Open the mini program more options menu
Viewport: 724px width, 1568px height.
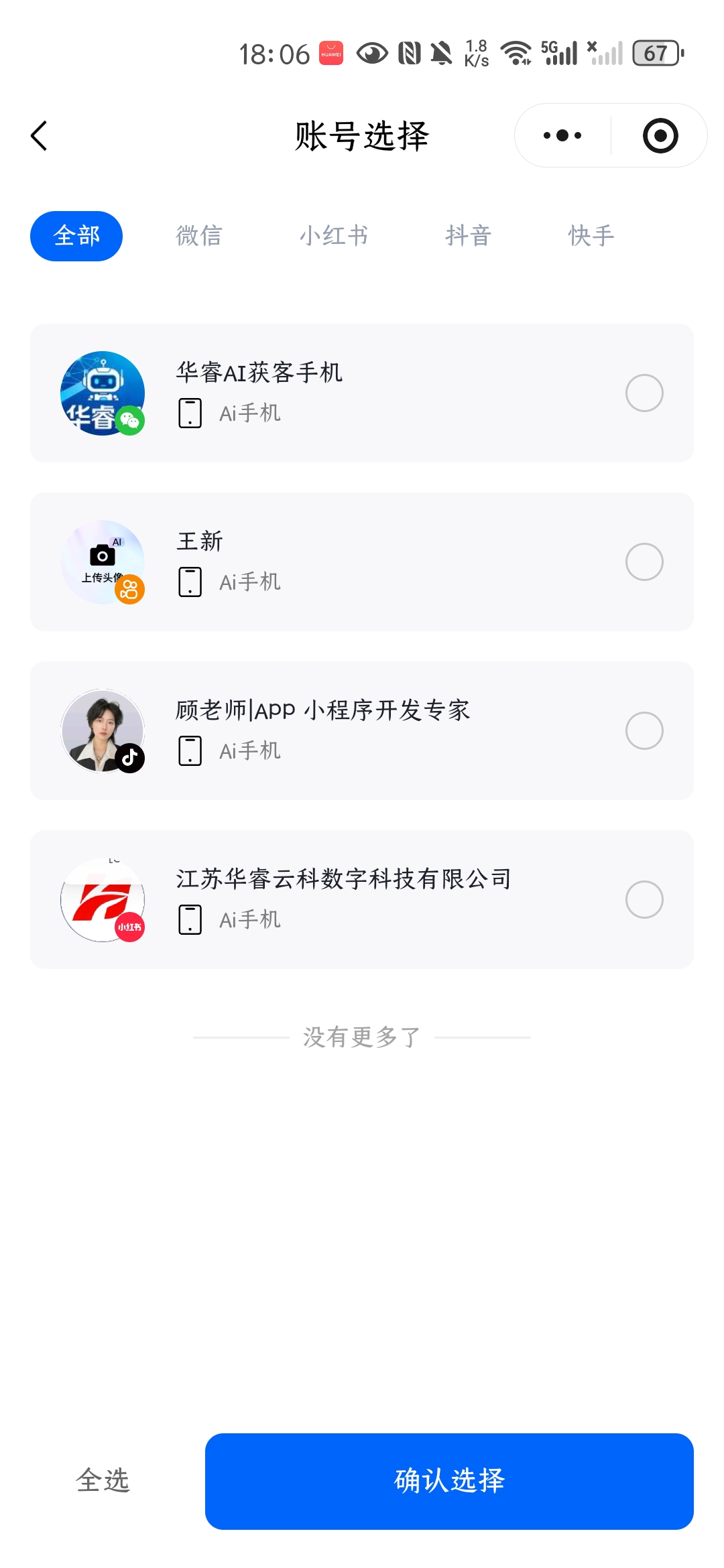[562, 136]
